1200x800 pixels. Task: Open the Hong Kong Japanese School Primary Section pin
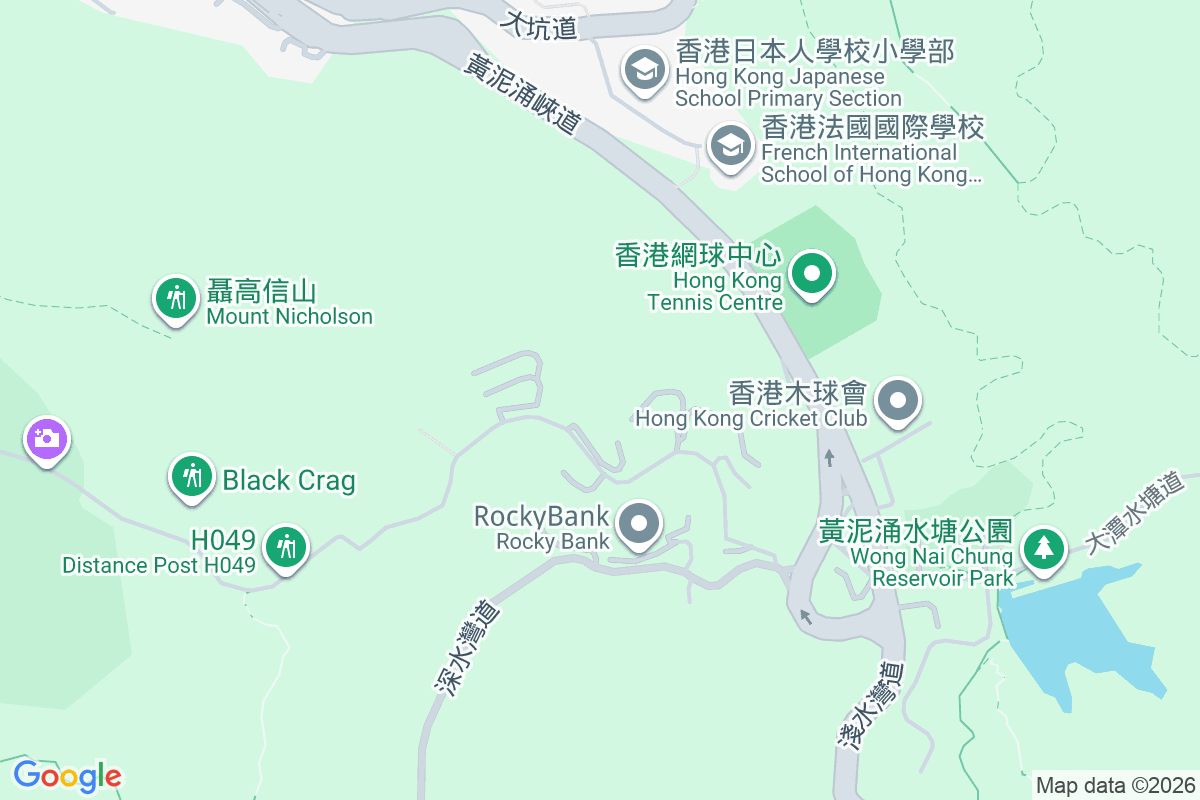click(645, 71)
